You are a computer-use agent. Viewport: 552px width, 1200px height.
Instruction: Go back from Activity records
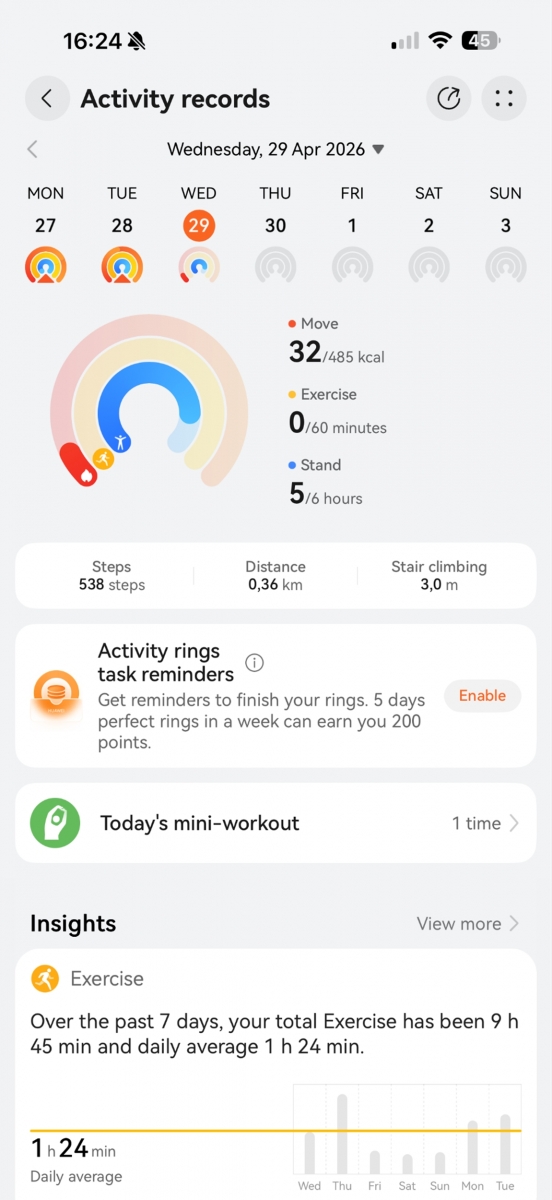47,99
